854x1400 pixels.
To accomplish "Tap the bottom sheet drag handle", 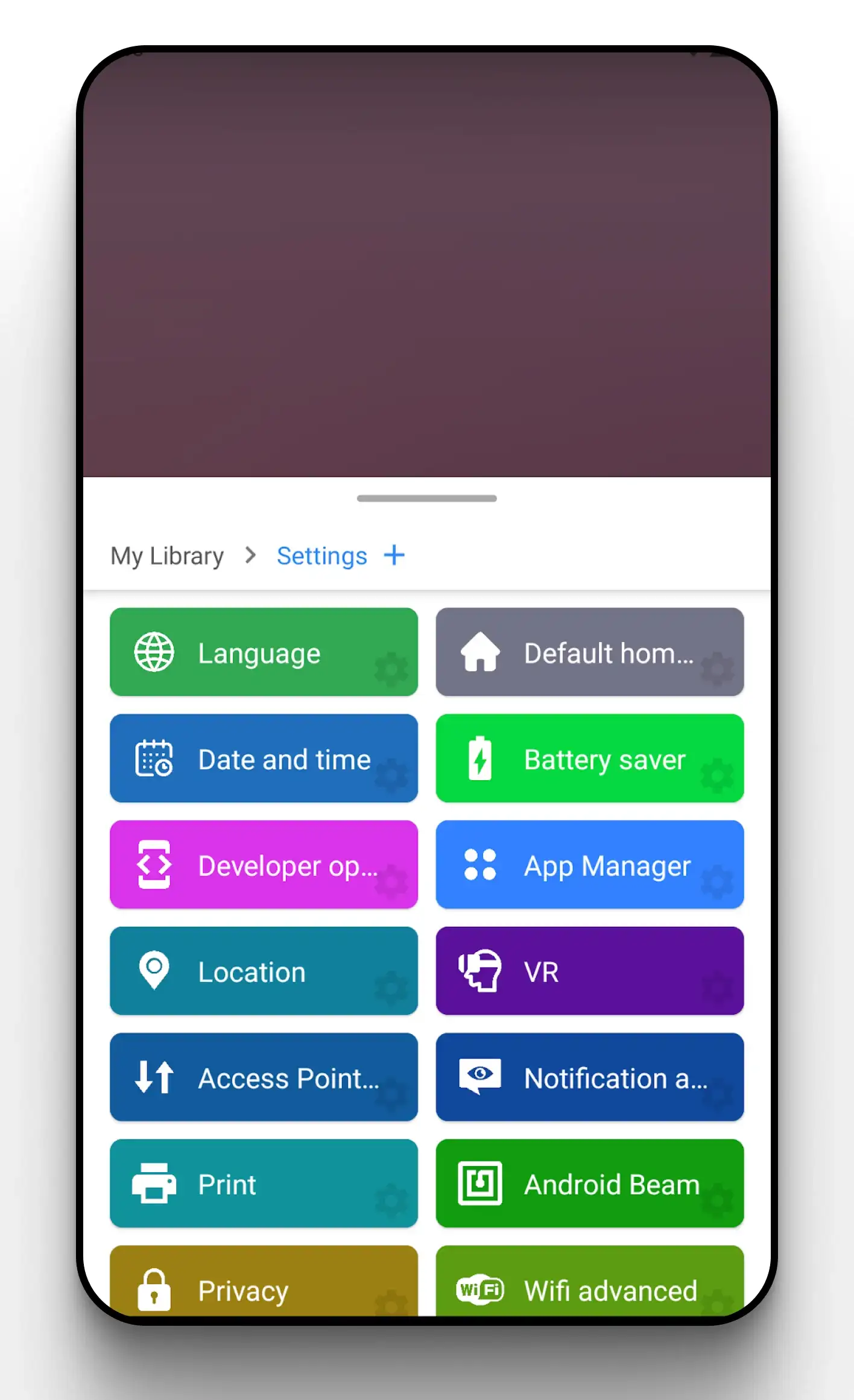I will (x=426, y=499).
